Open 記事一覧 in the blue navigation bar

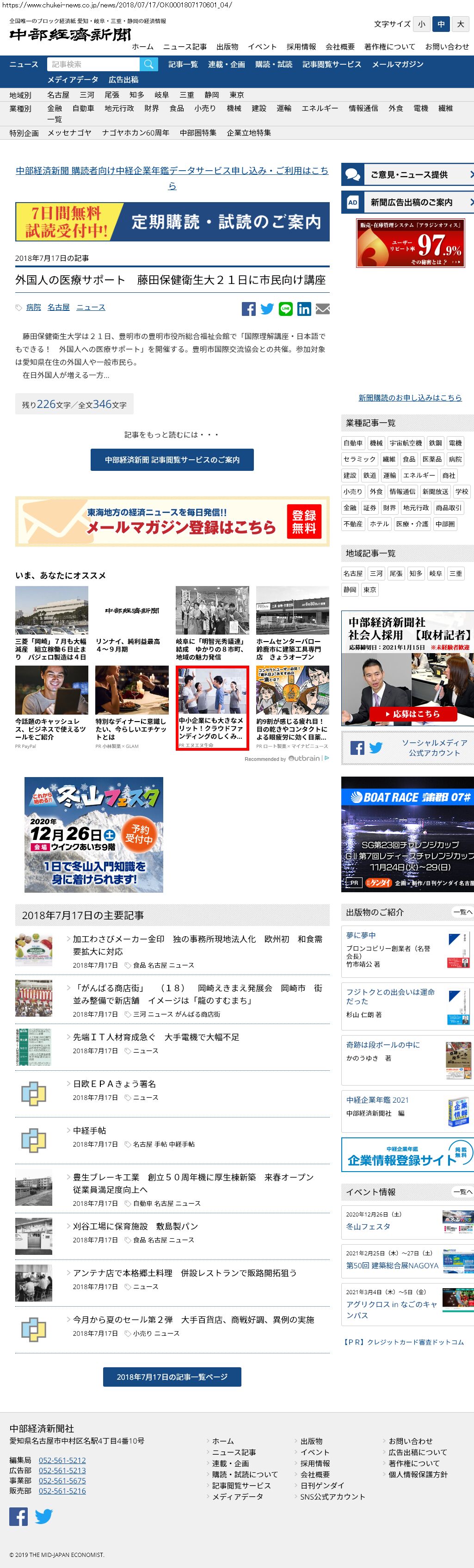(x=183, y=64)
